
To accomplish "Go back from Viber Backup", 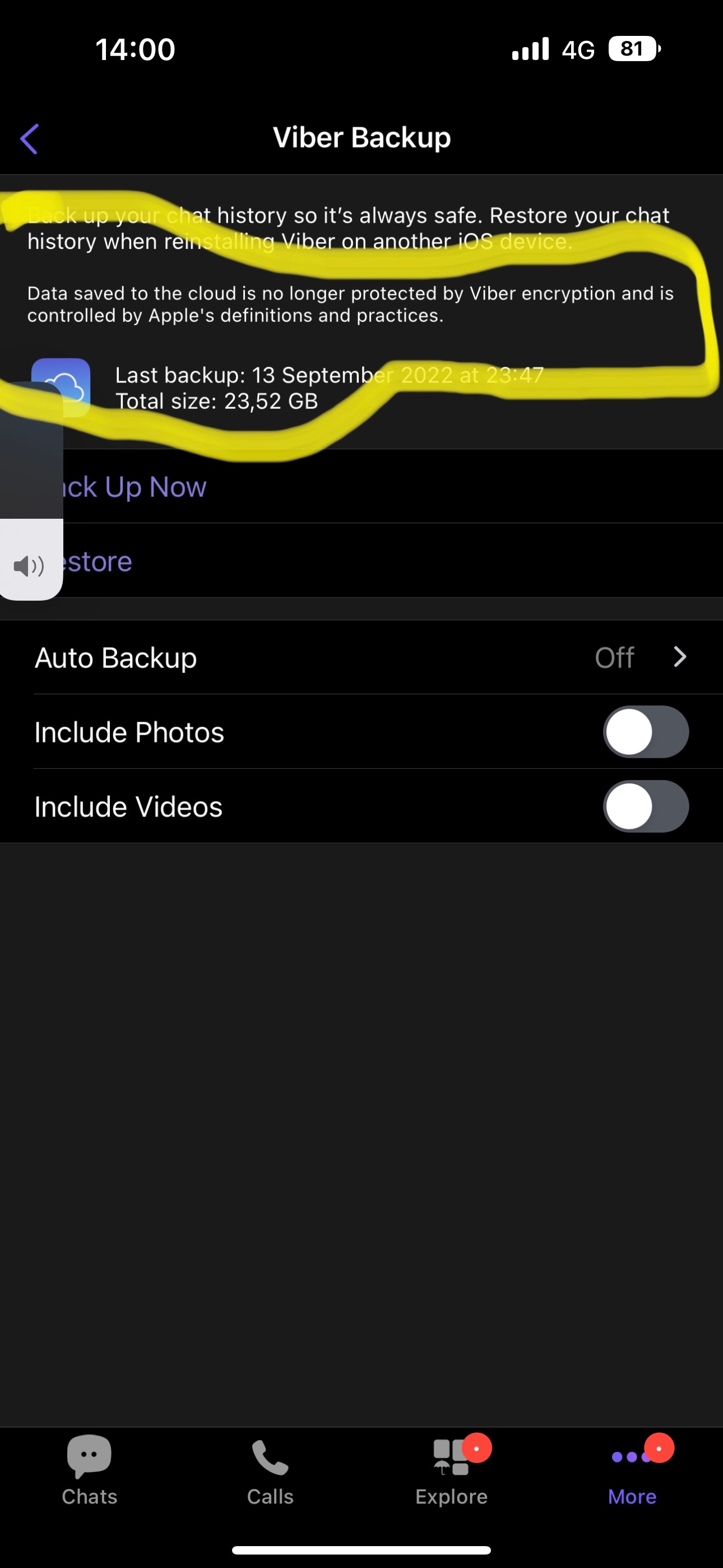I will 29,139.
